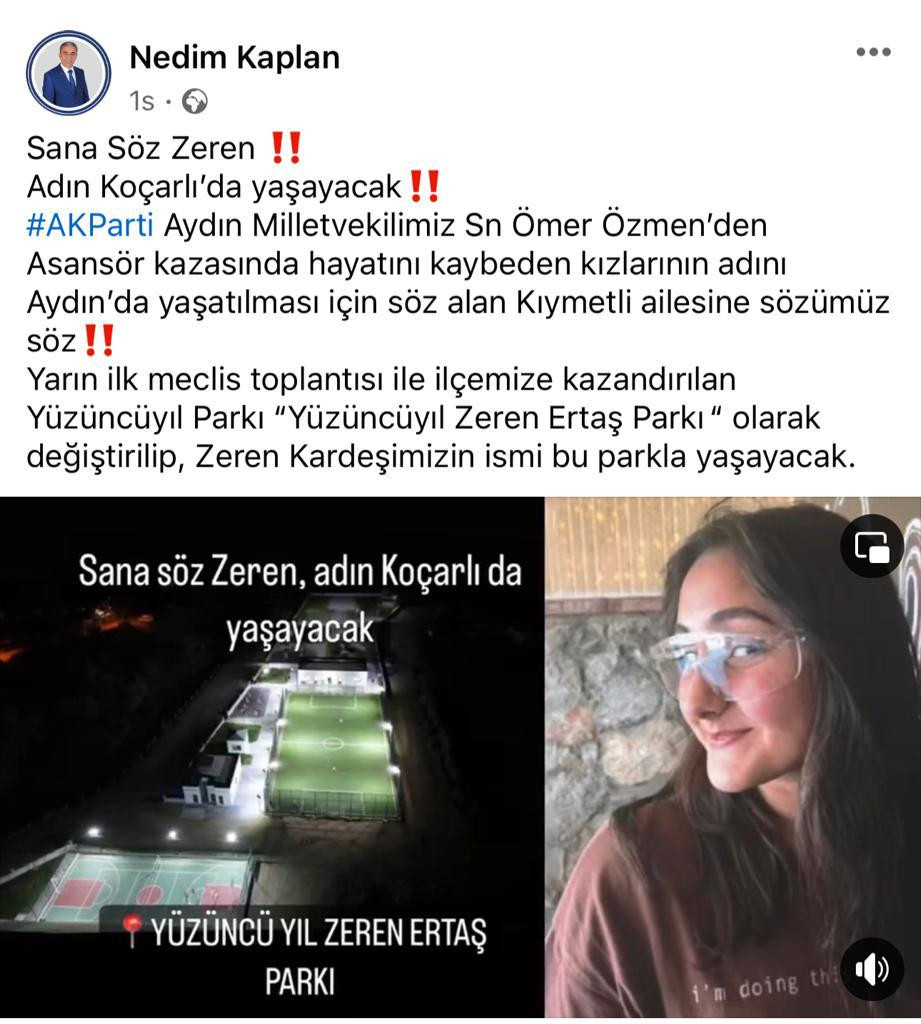Toggle the video sound speaker icon

(871, 968)
